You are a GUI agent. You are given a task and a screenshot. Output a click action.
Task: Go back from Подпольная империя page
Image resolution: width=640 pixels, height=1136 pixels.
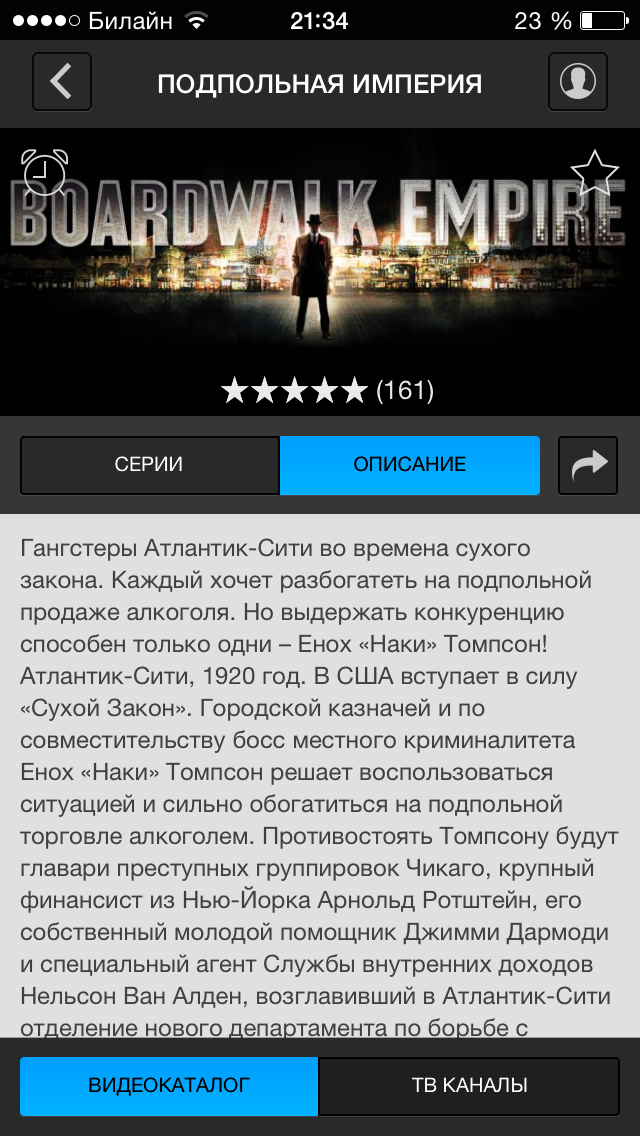(62, 82)
